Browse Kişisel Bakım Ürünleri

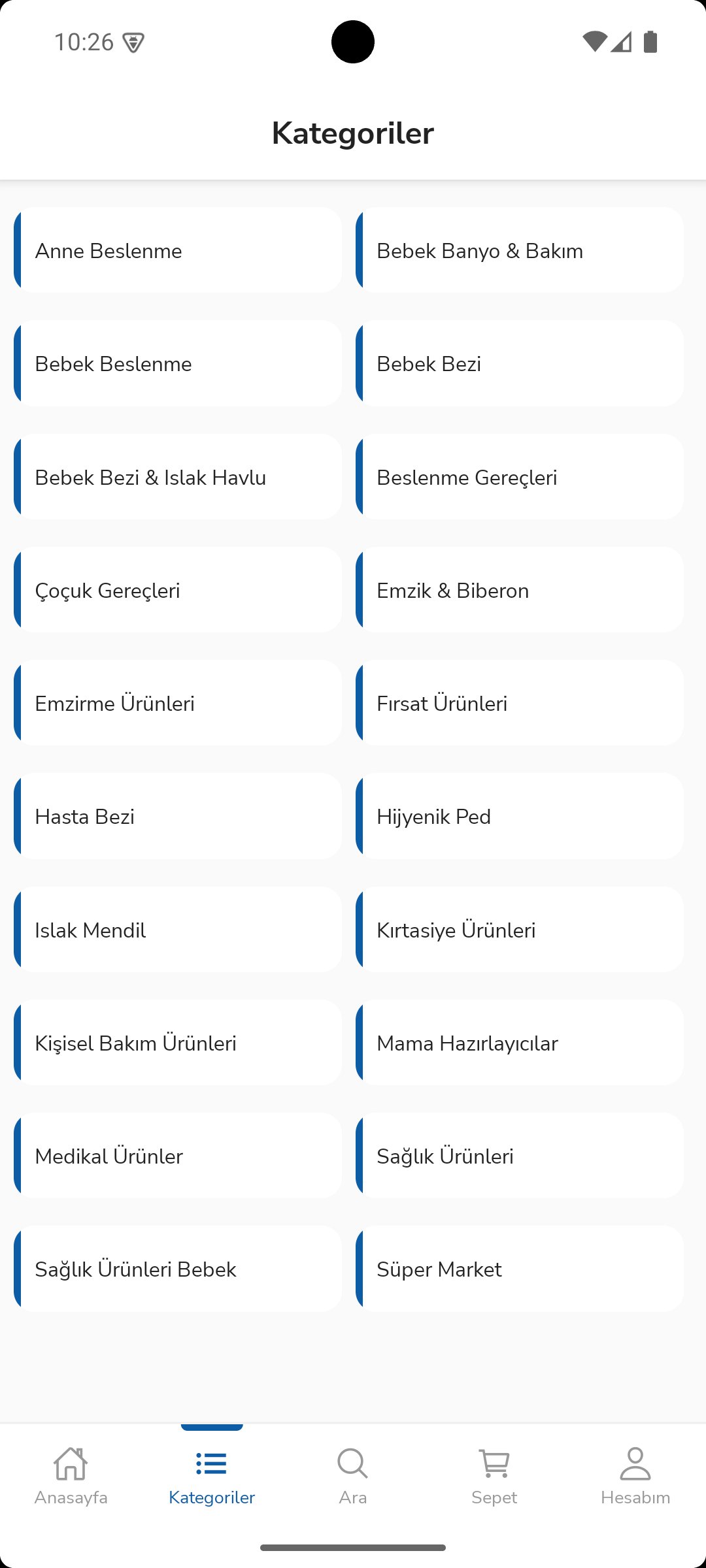coord(178,1043)
